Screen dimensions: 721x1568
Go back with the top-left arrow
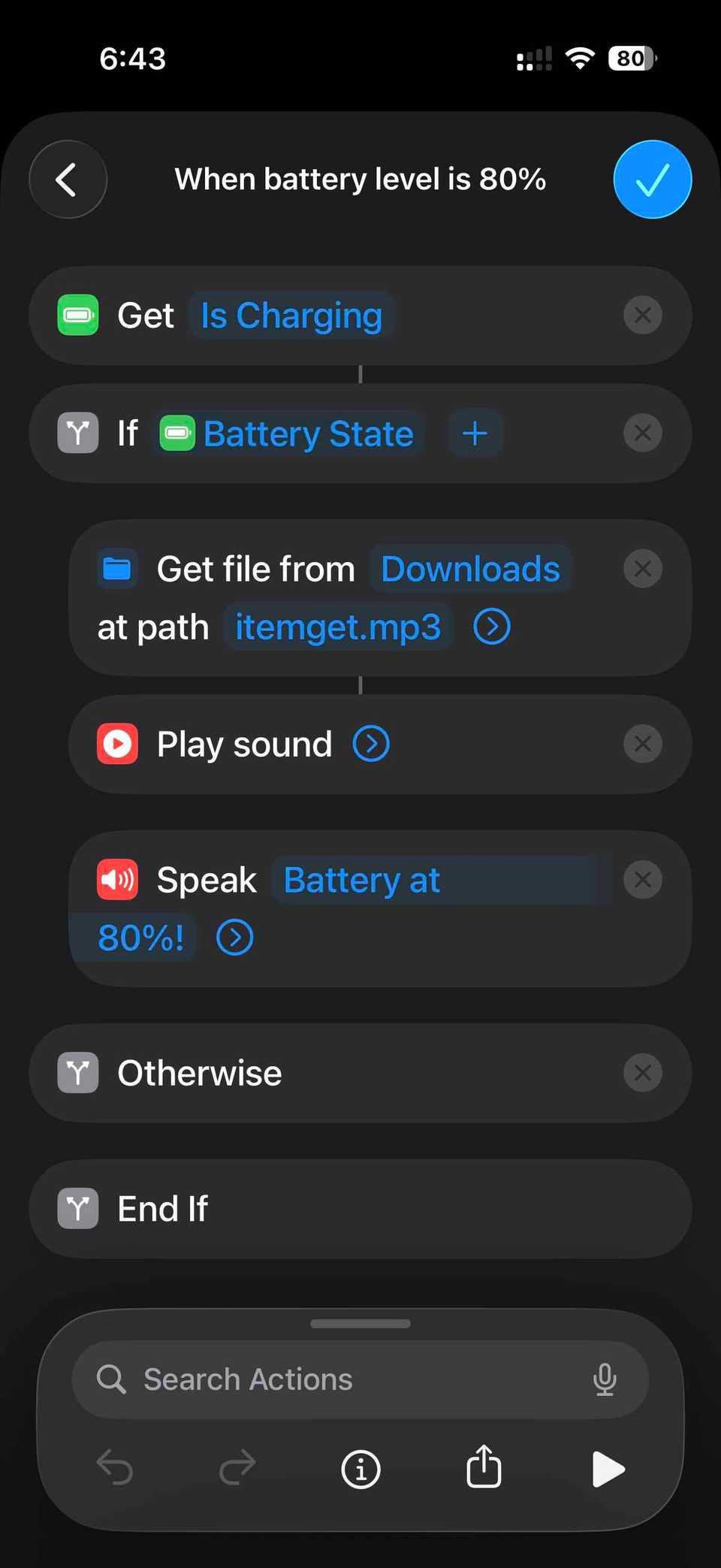click(x=68, y=180)
